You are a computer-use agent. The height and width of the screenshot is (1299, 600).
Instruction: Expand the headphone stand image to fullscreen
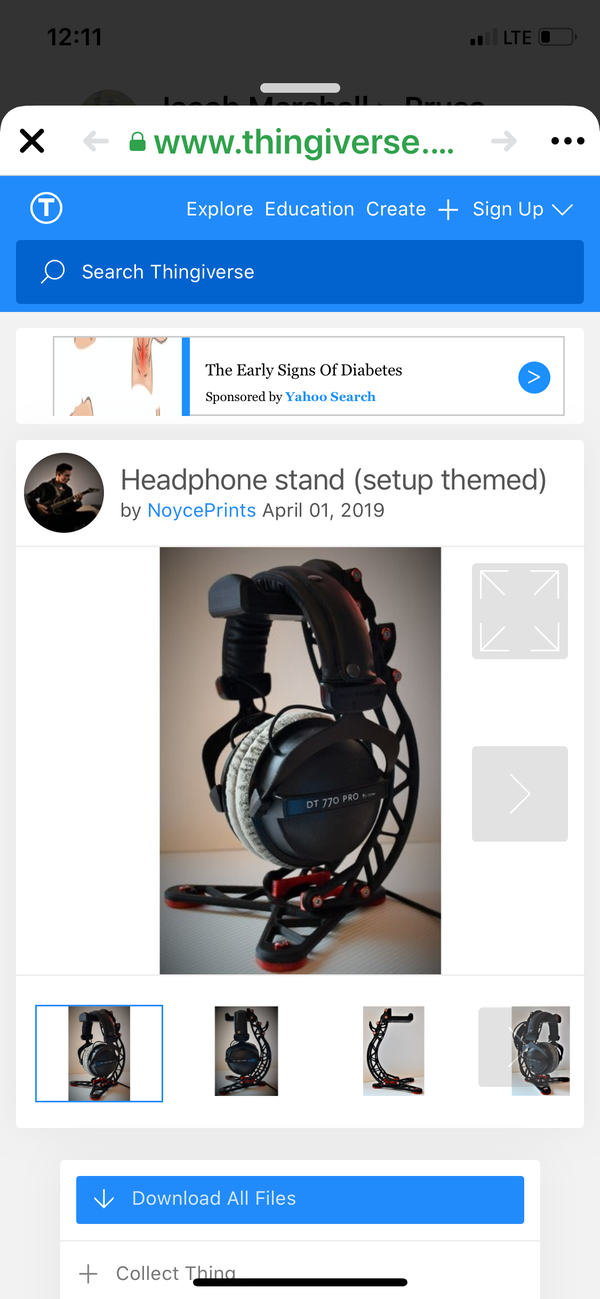[519, 611]
